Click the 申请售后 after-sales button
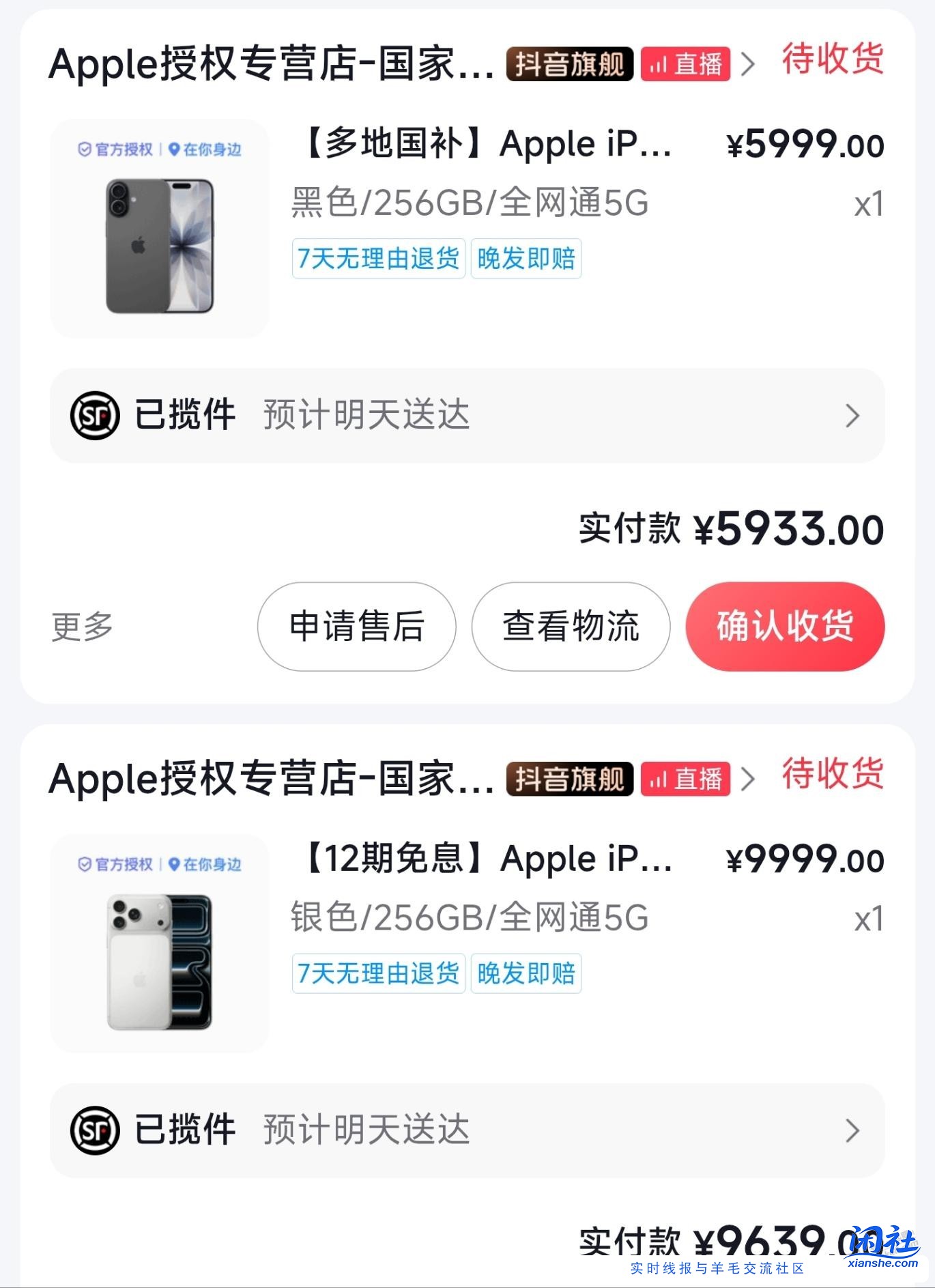Screen dimensions: 935x1288 tap(357, 627)
